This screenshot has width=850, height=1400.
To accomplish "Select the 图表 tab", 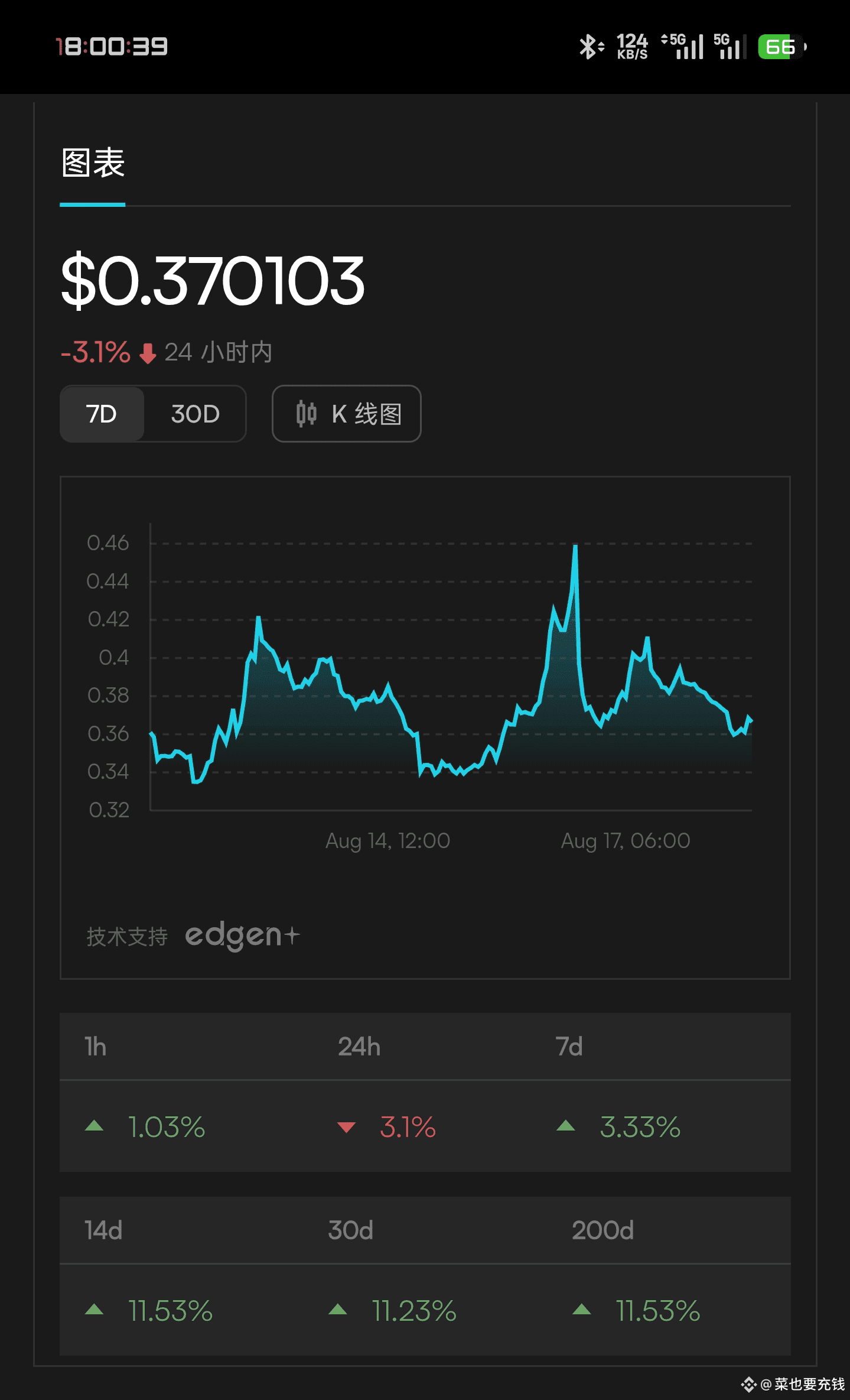I will coord(93,163).
